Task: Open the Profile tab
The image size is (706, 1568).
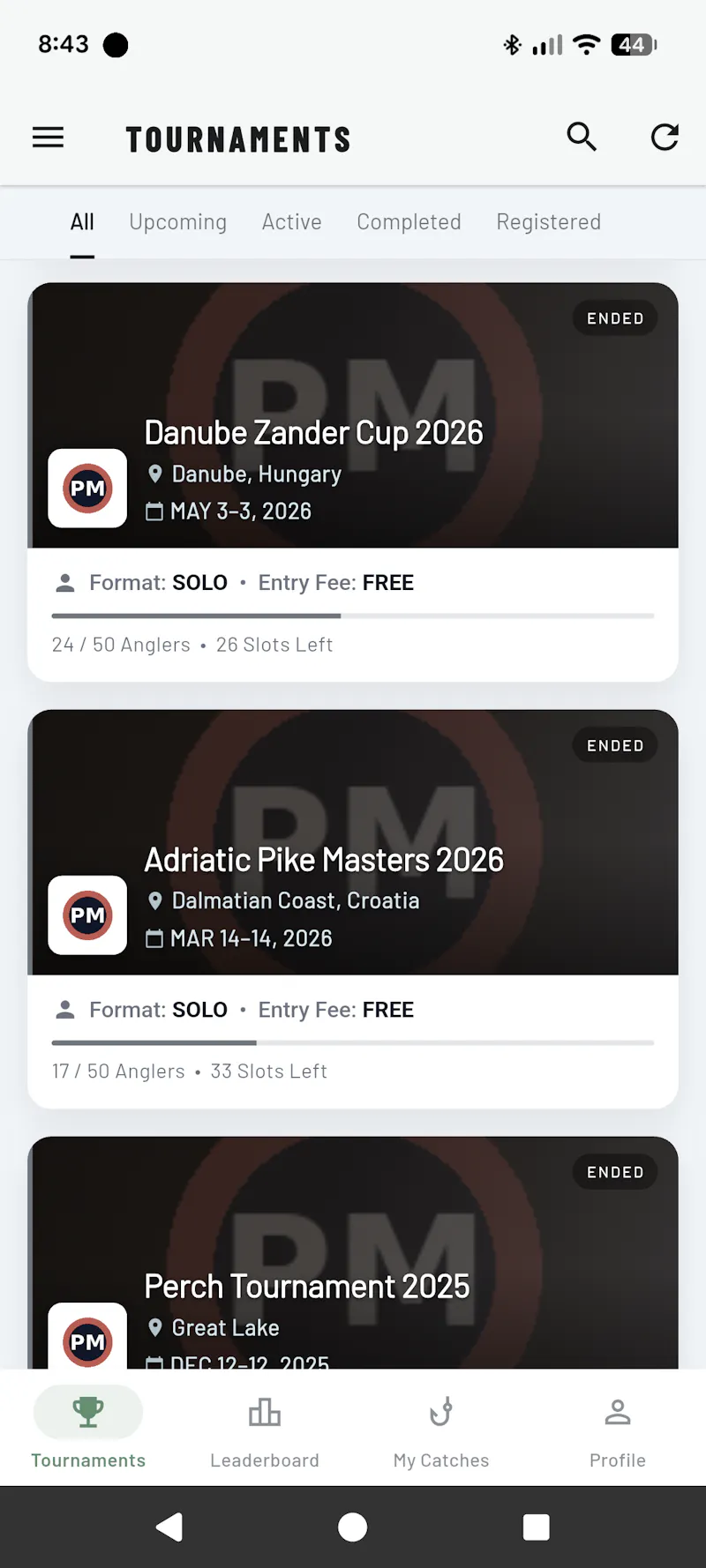Action: coord(618,1427)
